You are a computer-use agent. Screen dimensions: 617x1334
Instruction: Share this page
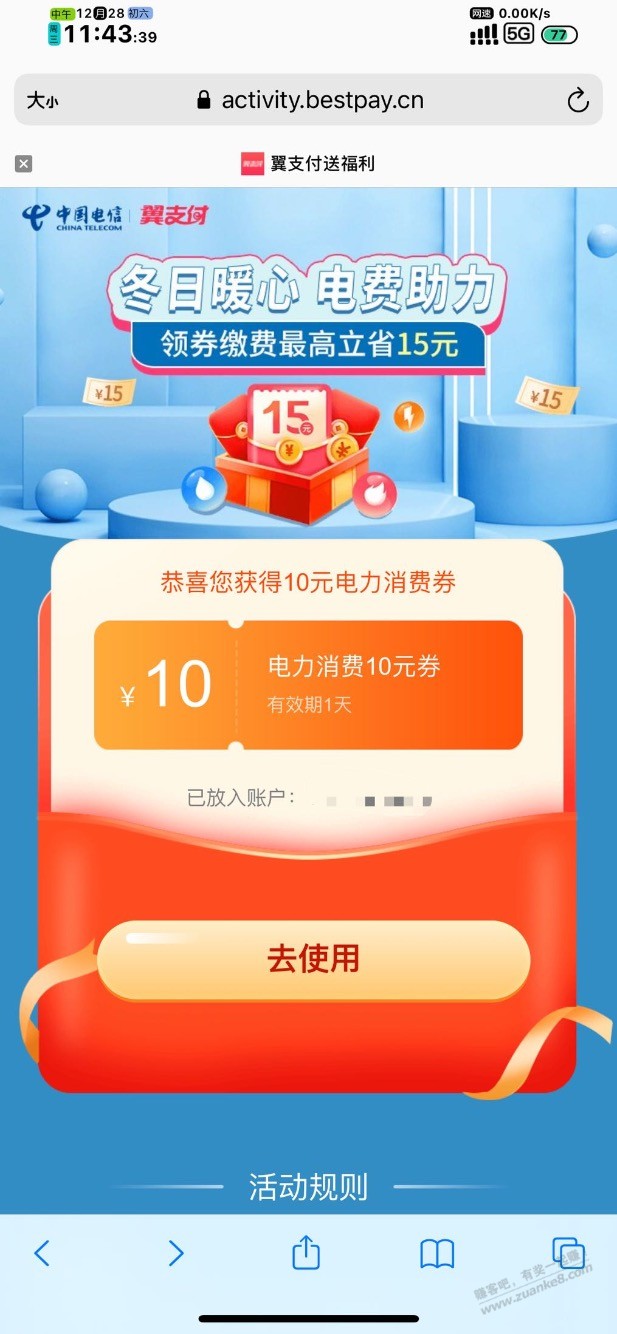pyautogui.click(x=306, y=1253)
